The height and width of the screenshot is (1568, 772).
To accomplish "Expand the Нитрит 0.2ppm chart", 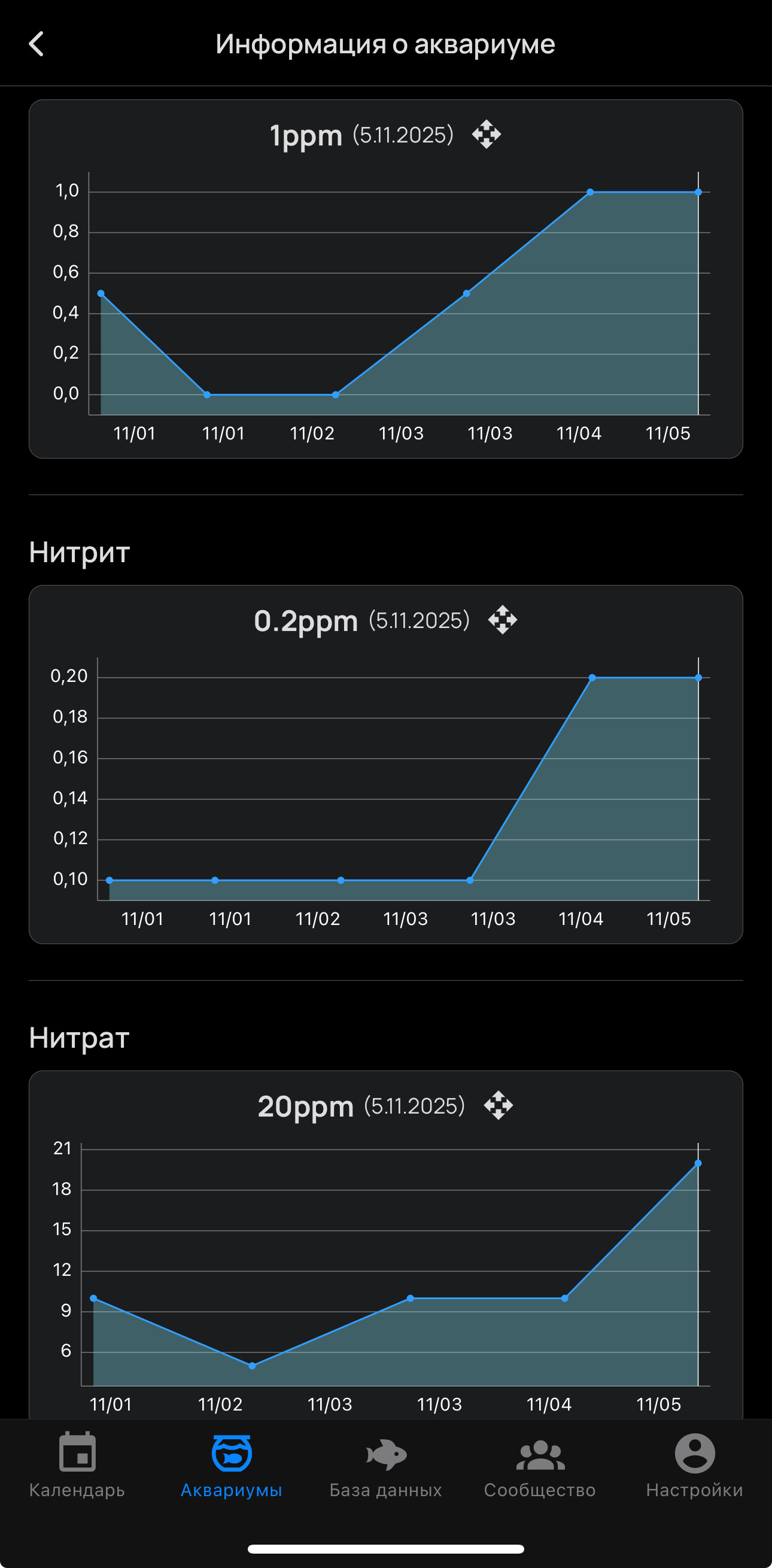I will pyautogui.click(x=503, y=620).
